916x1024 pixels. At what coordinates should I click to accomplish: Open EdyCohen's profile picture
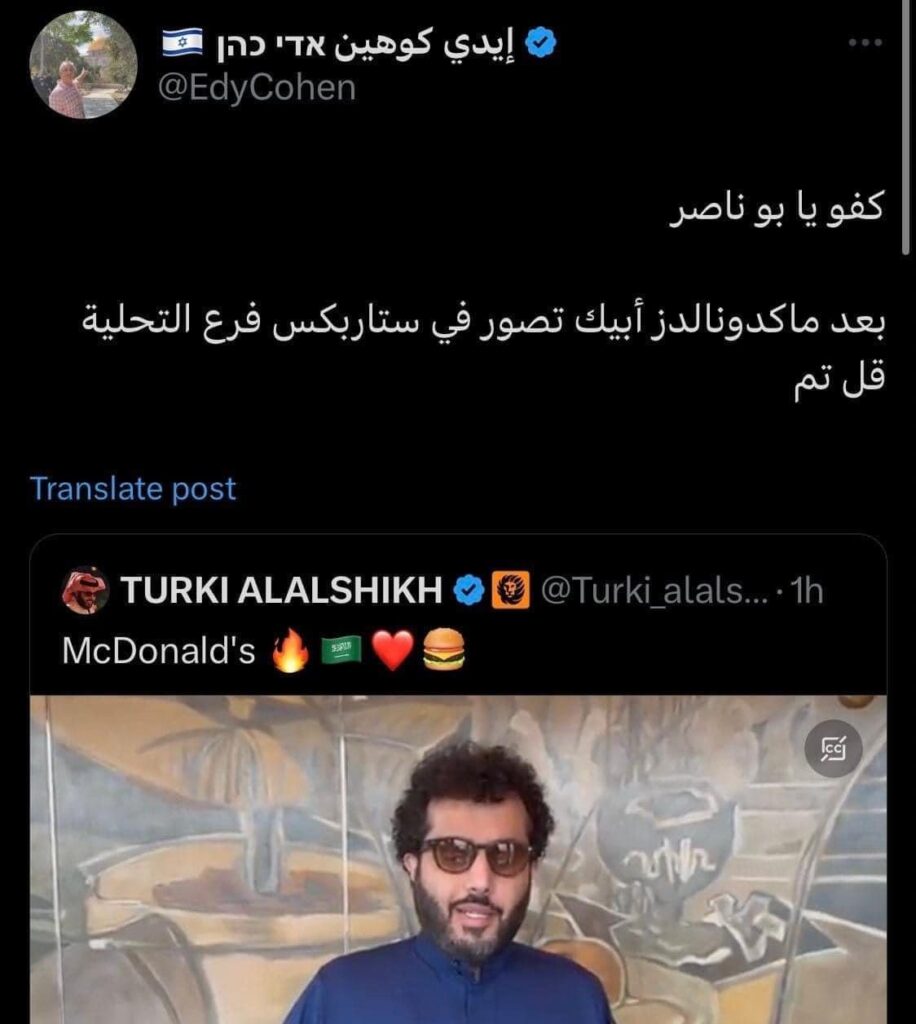point(84,66)
